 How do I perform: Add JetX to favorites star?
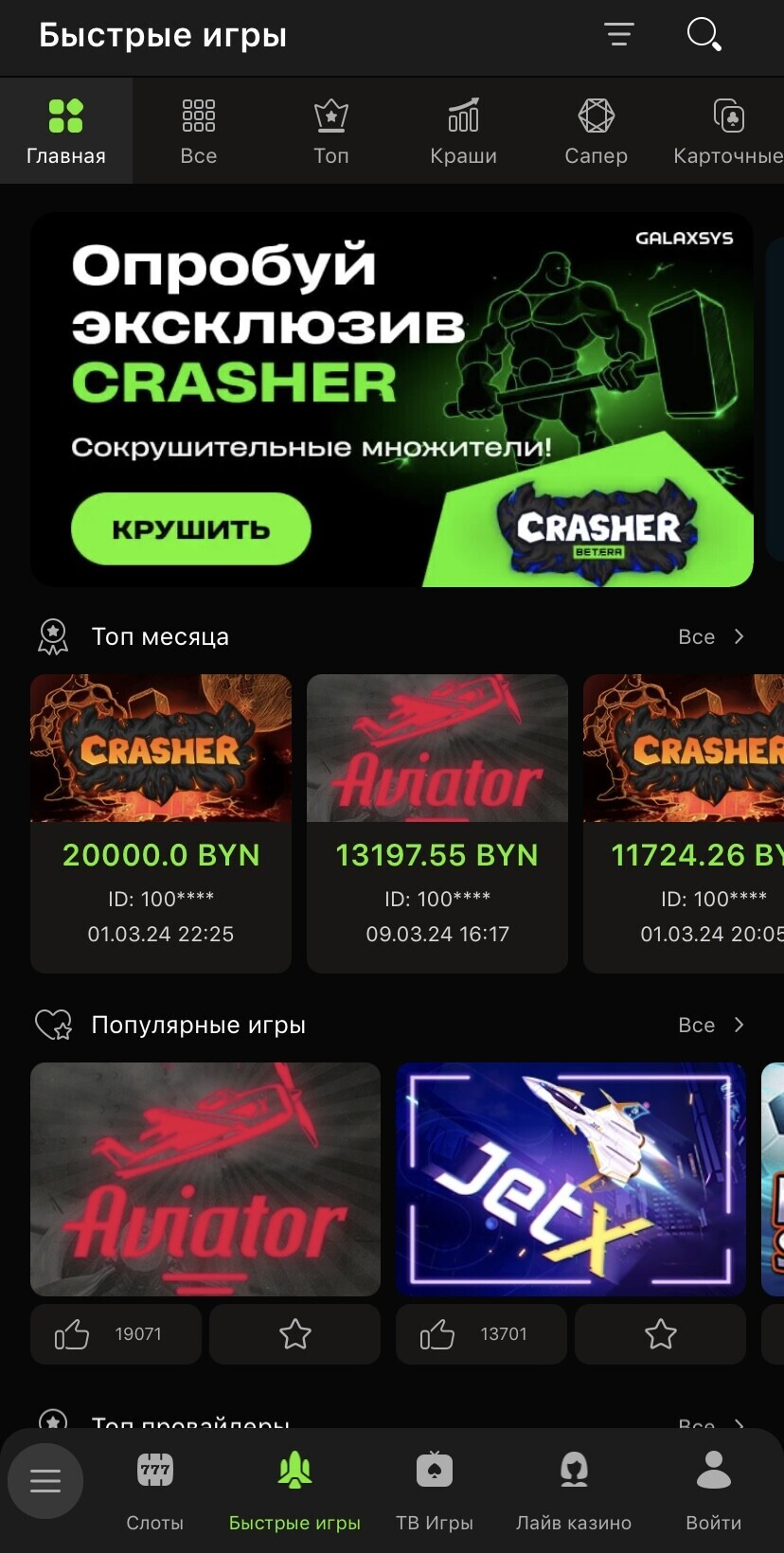[660, 1334]
